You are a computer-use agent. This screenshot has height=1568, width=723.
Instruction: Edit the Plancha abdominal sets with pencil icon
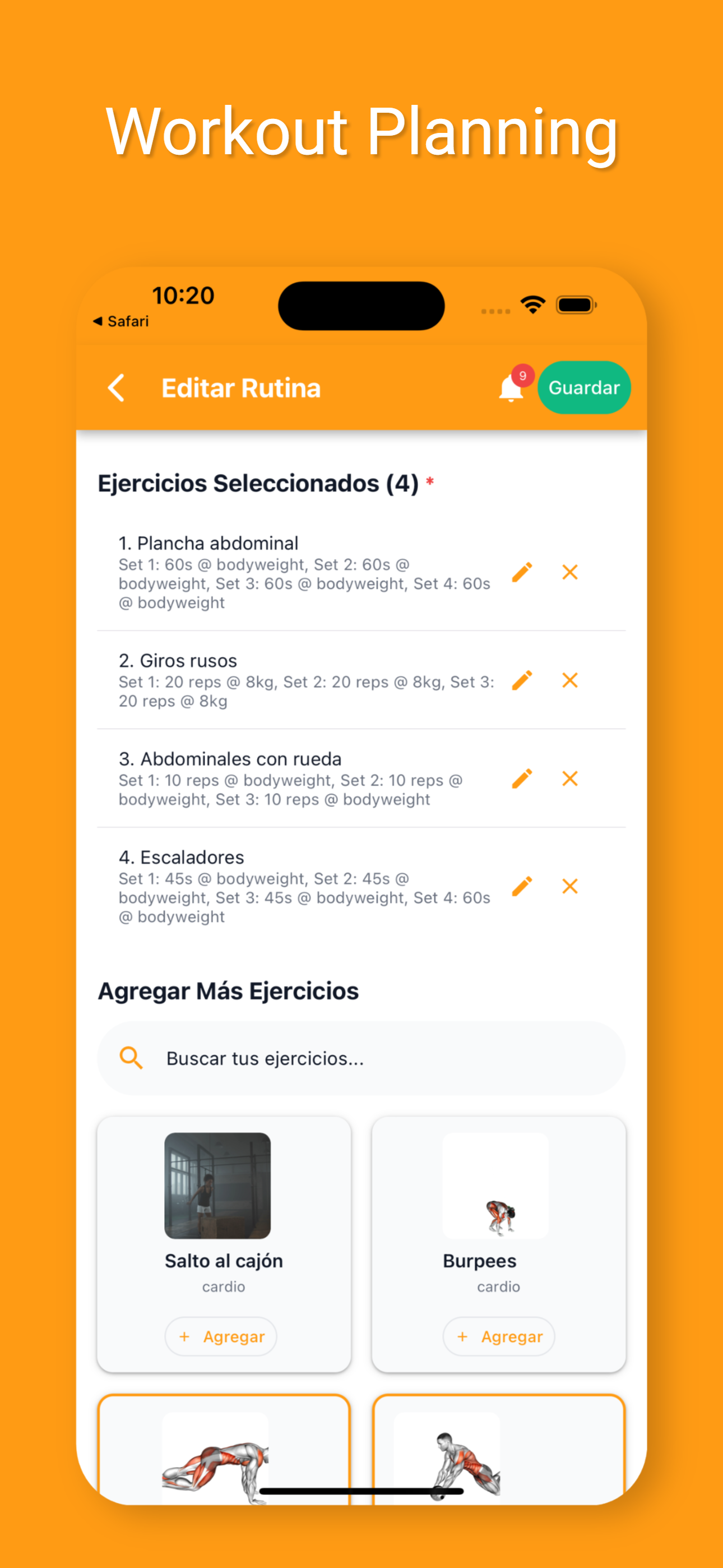[522, 571]
